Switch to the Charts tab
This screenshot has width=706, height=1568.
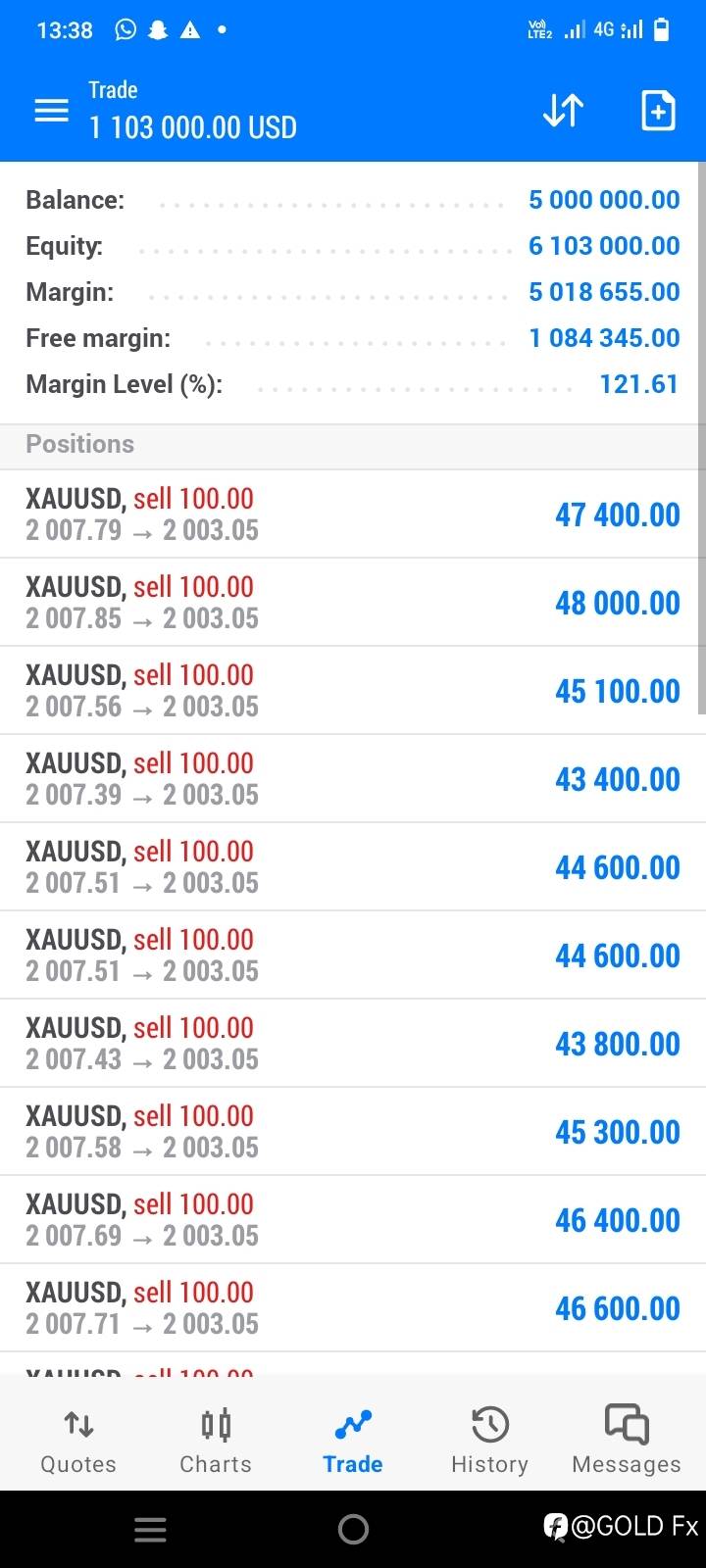pos(216,1442)
